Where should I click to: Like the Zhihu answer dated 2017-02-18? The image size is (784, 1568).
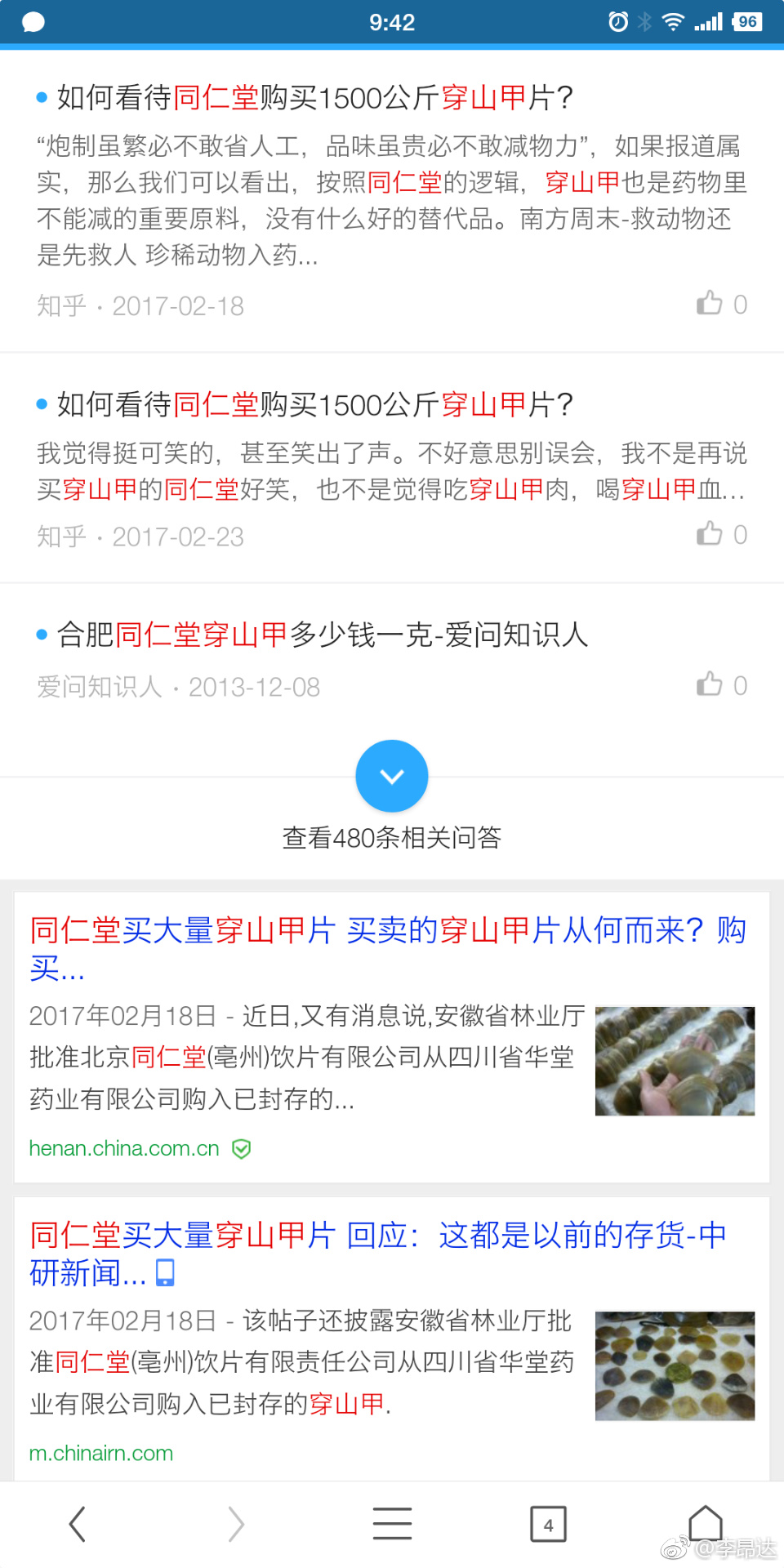click(x=710, y=304)
